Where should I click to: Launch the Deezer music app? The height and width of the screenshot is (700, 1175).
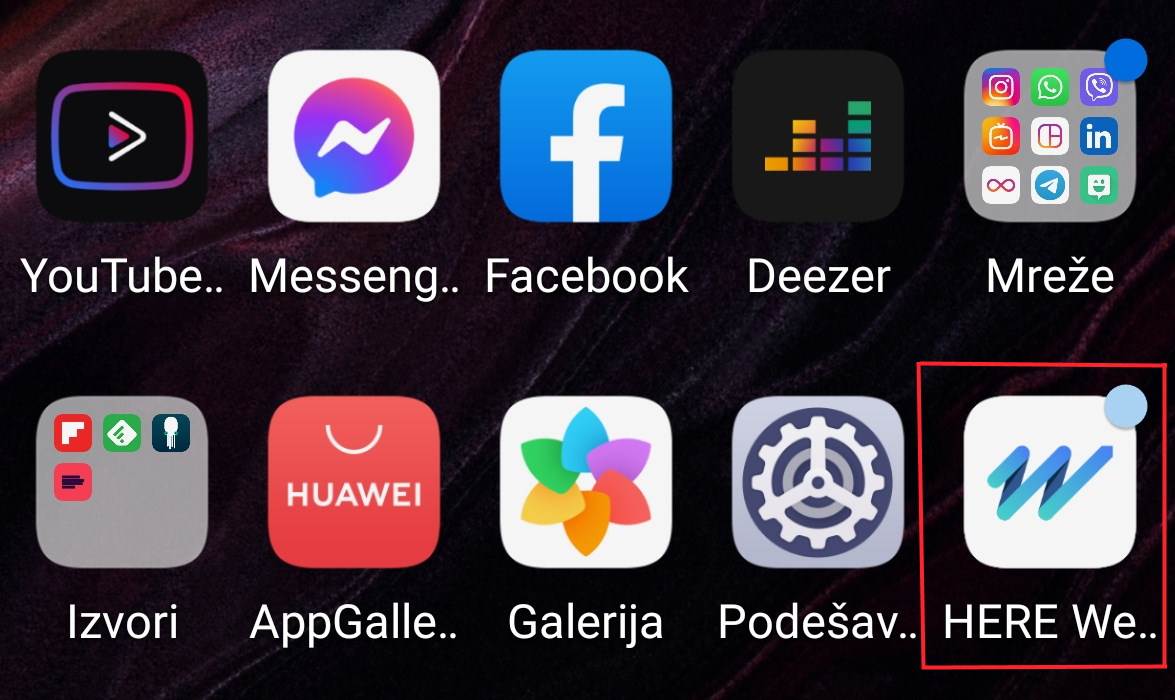pyautogui.click(x=818, y=136)
